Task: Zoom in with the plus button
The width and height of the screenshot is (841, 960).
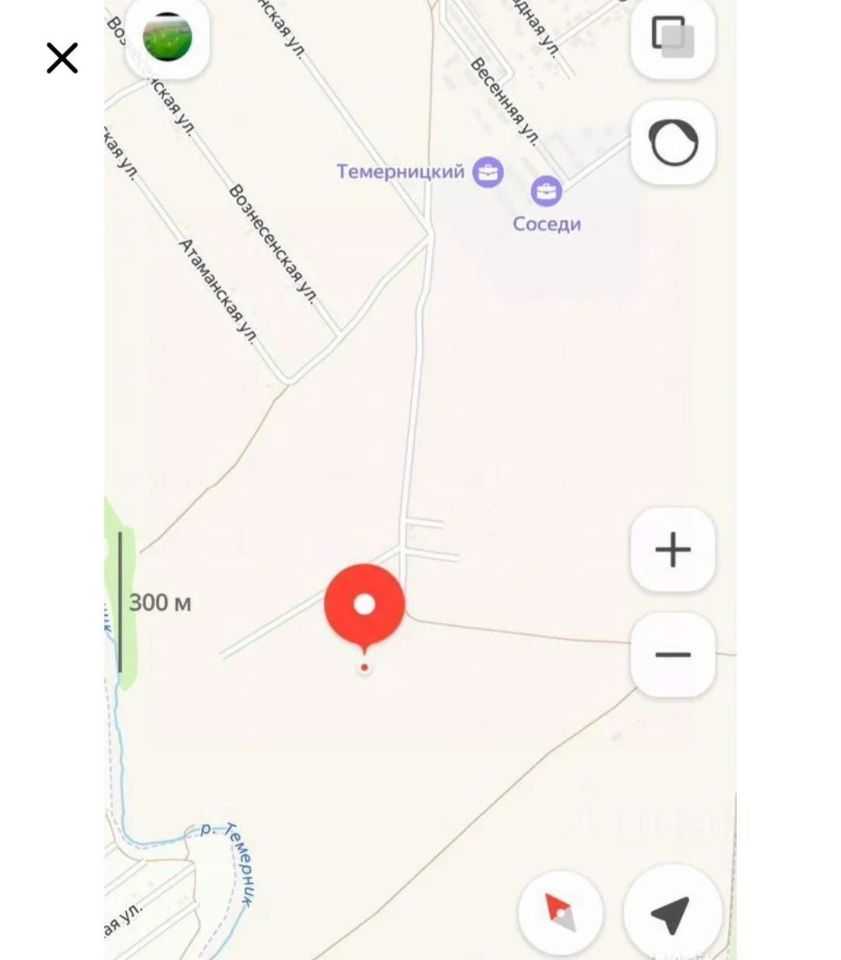Action: pos(672,549)
